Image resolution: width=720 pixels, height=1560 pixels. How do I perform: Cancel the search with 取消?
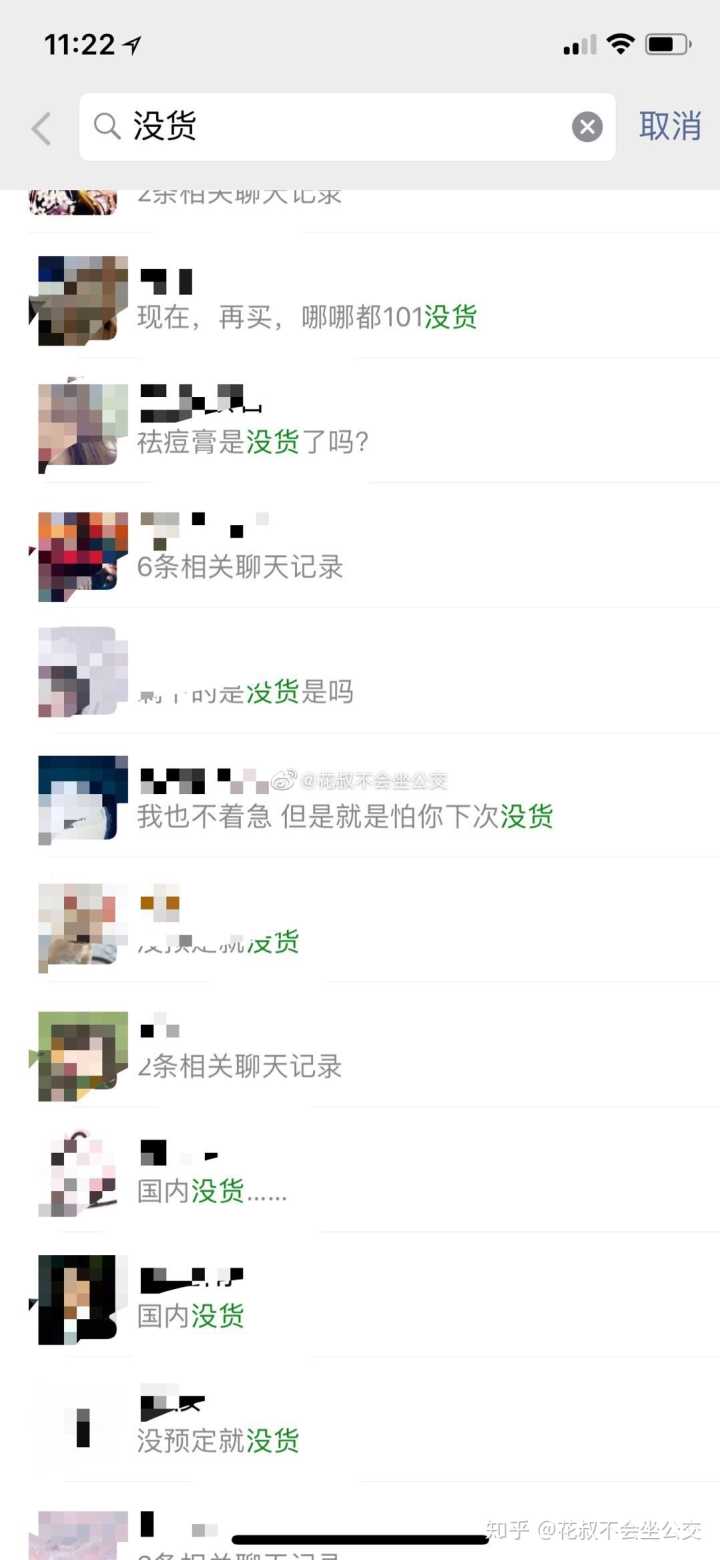click(x=670, y=126)
